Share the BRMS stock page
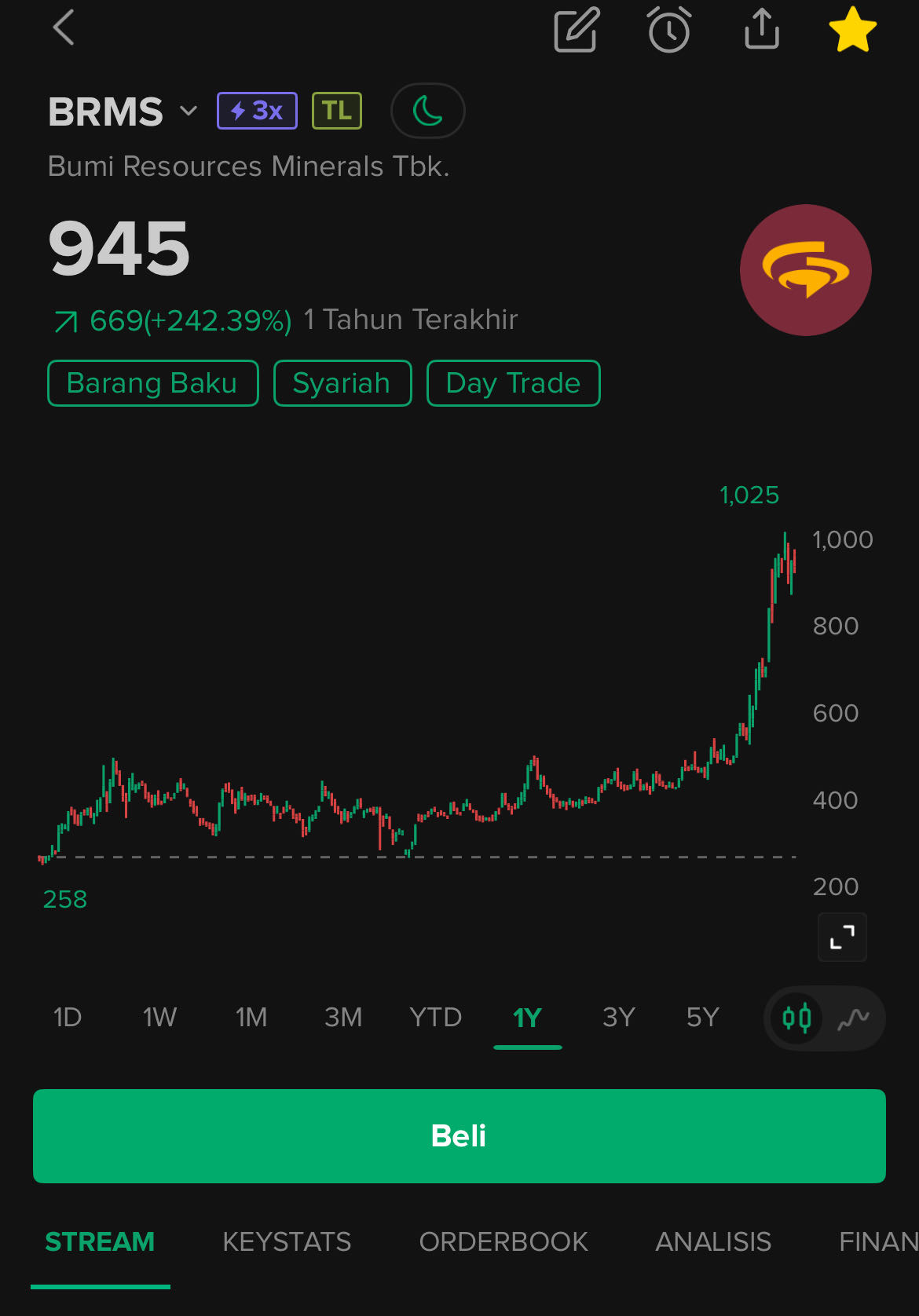 (762, 29)
